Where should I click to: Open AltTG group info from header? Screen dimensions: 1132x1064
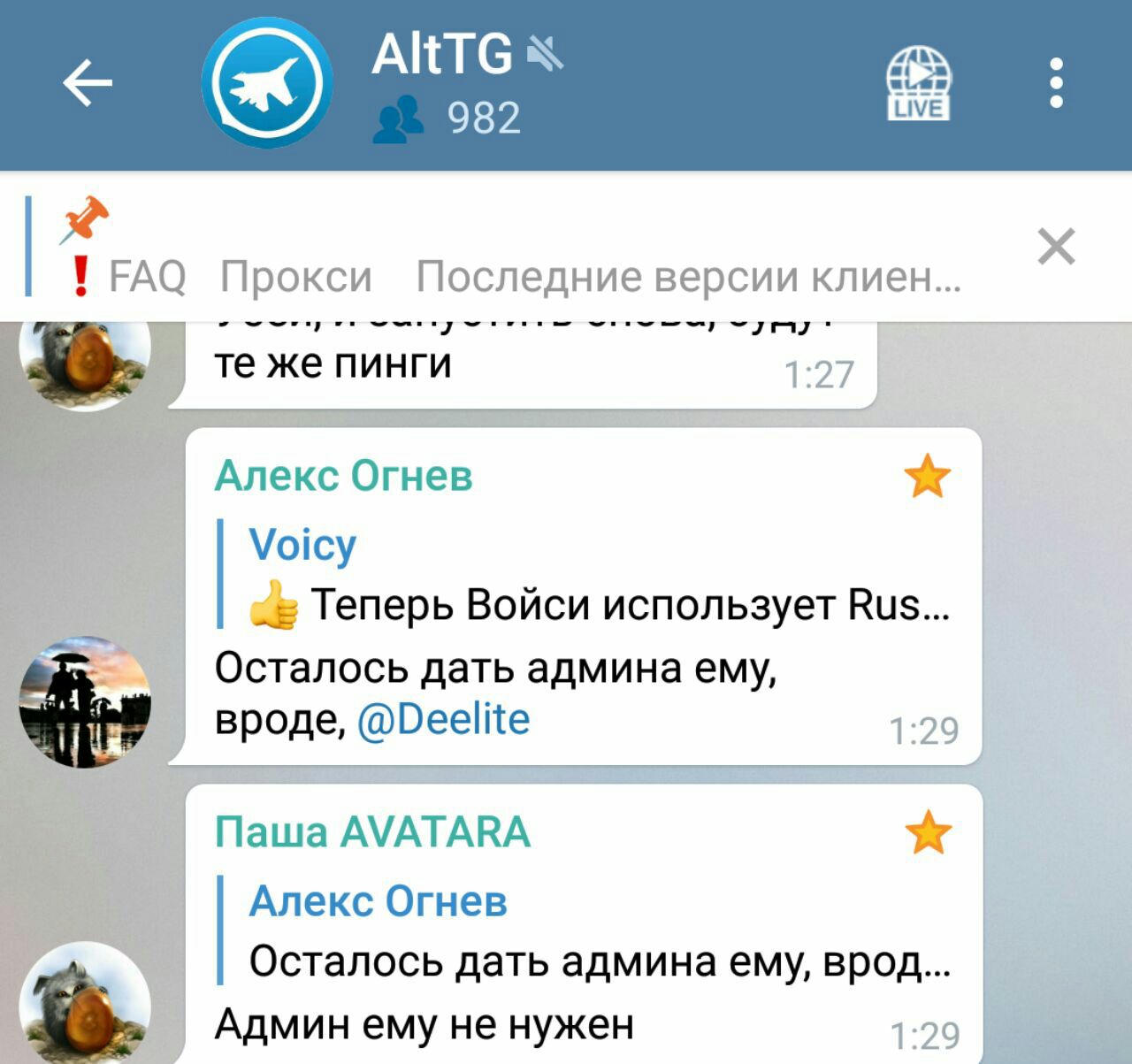pyautogui.click(x=442, y=84)
